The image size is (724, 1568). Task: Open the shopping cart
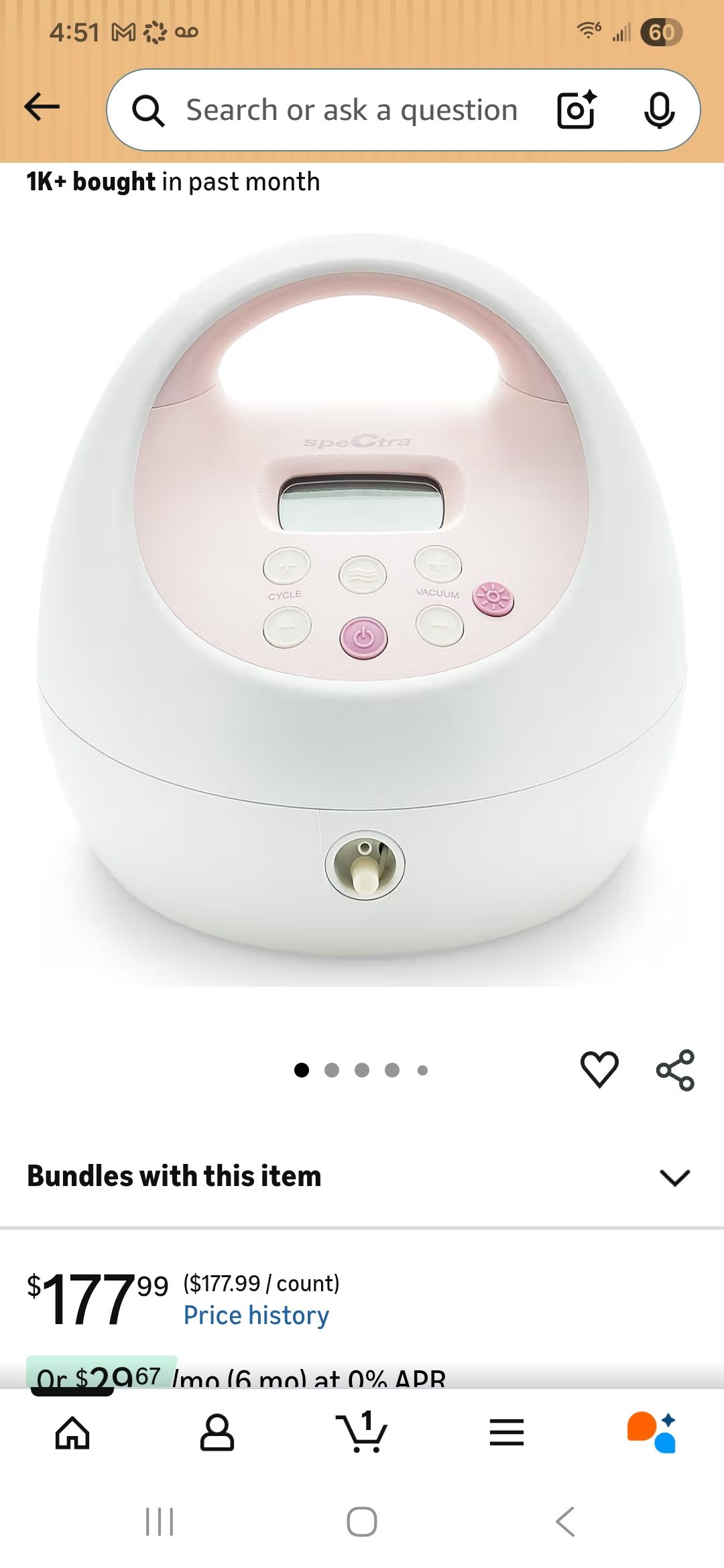(x=361, y=1433)
